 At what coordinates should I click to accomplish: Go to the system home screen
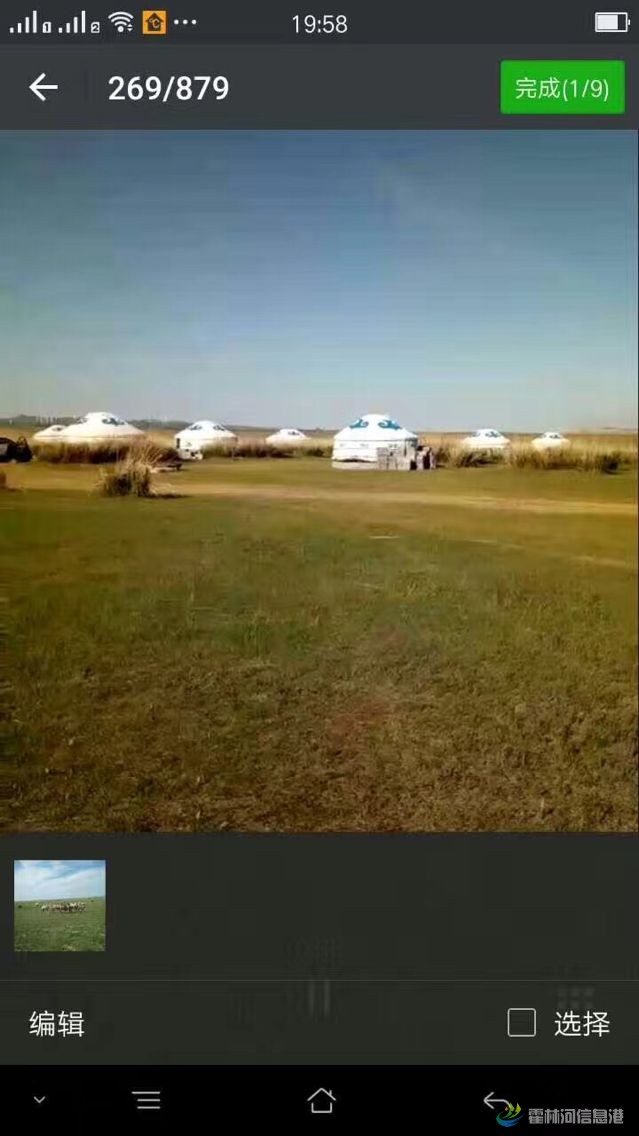321,1100
